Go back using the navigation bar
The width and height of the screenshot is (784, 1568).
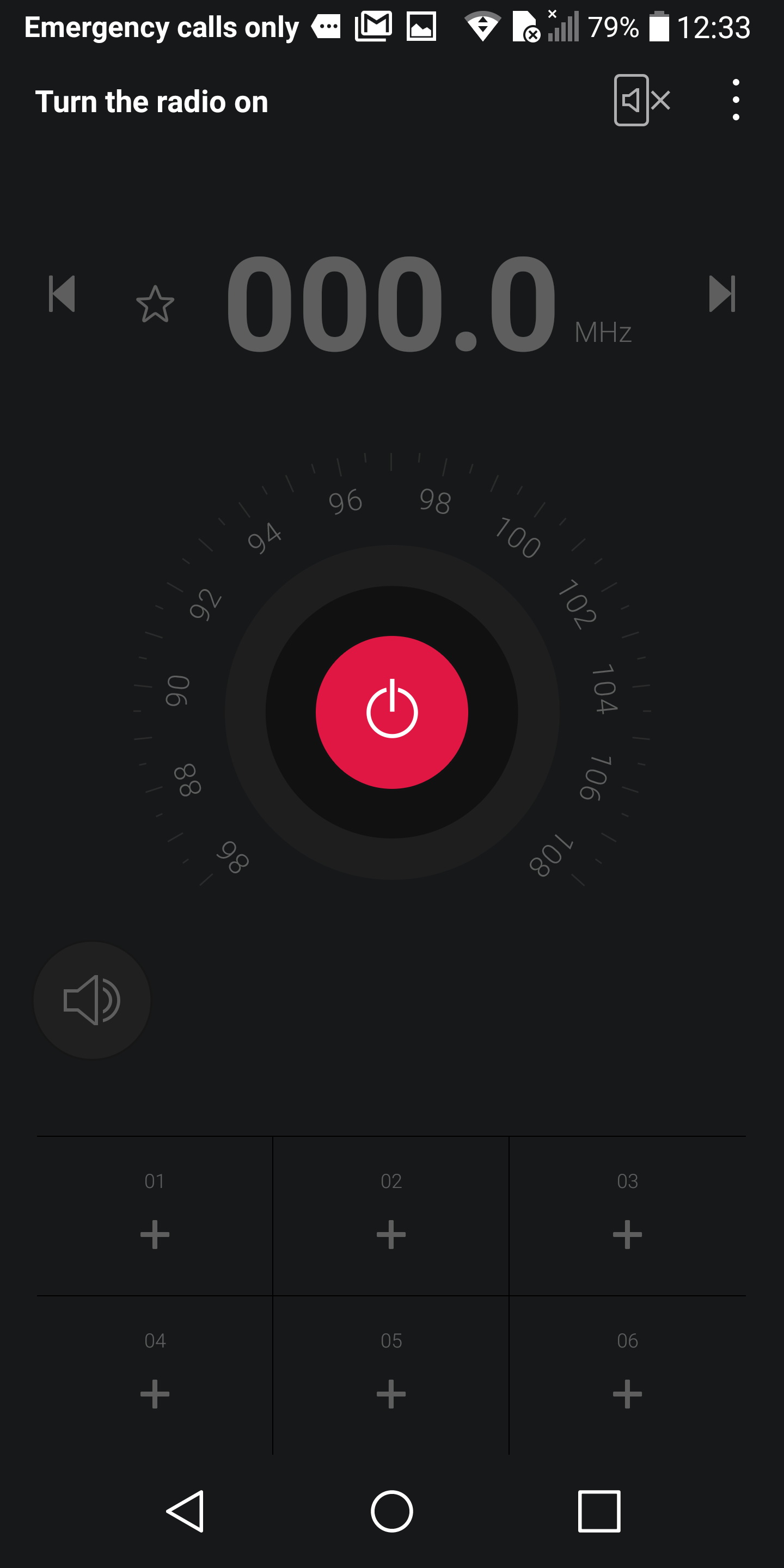185,1511
